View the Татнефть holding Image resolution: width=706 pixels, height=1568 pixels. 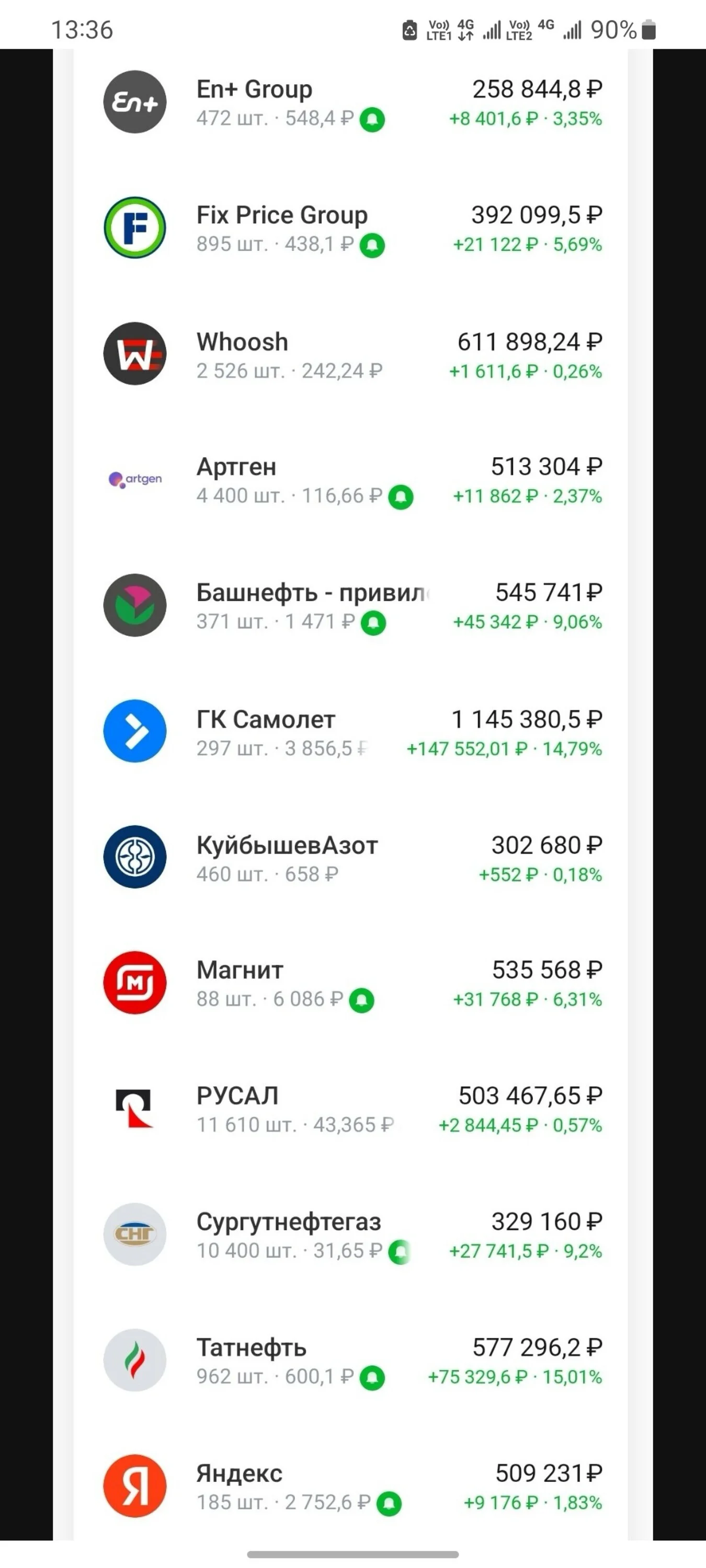click(352, 1361)
